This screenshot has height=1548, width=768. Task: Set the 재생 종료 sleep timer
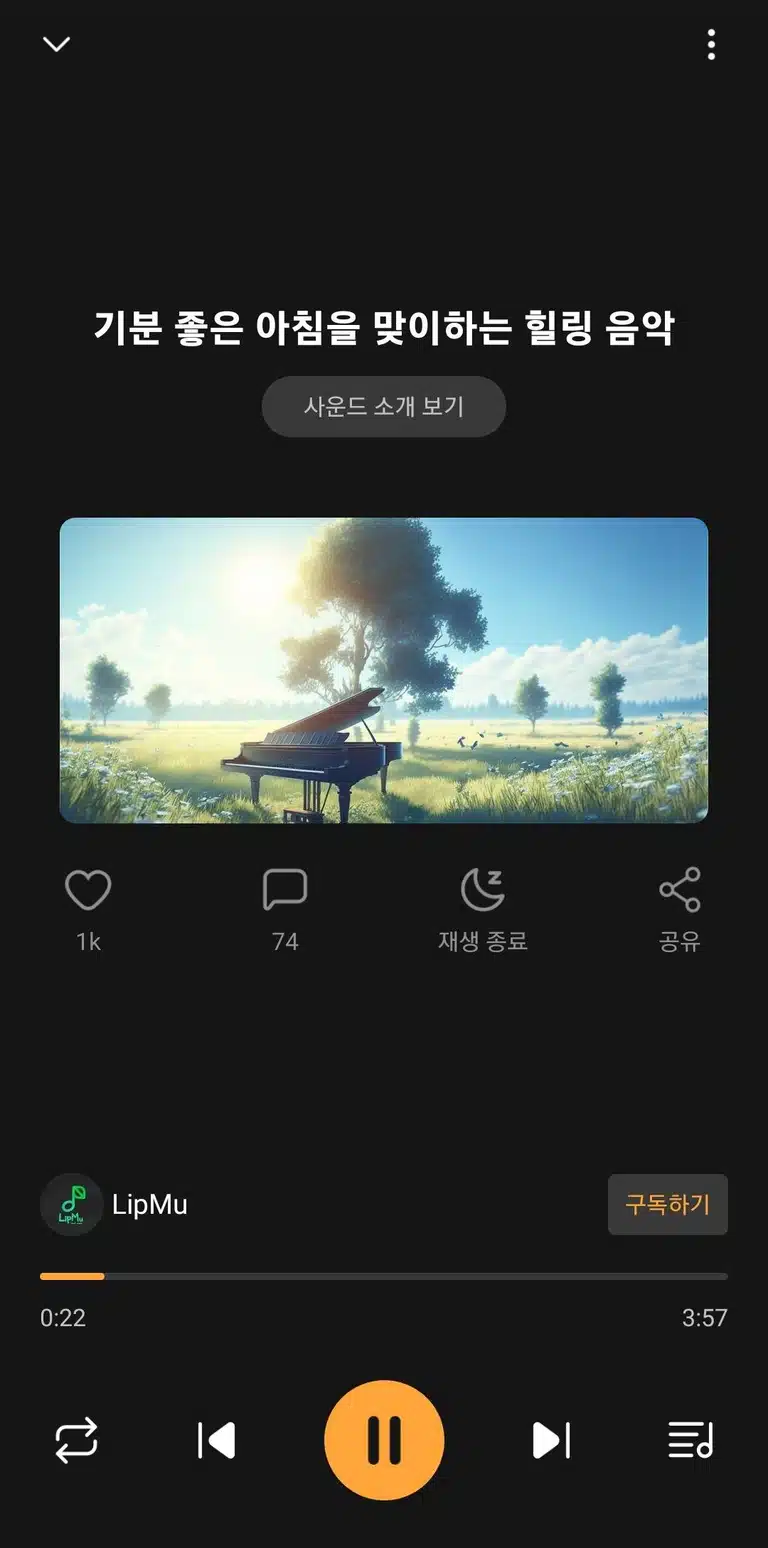click(x=482, y=909)
